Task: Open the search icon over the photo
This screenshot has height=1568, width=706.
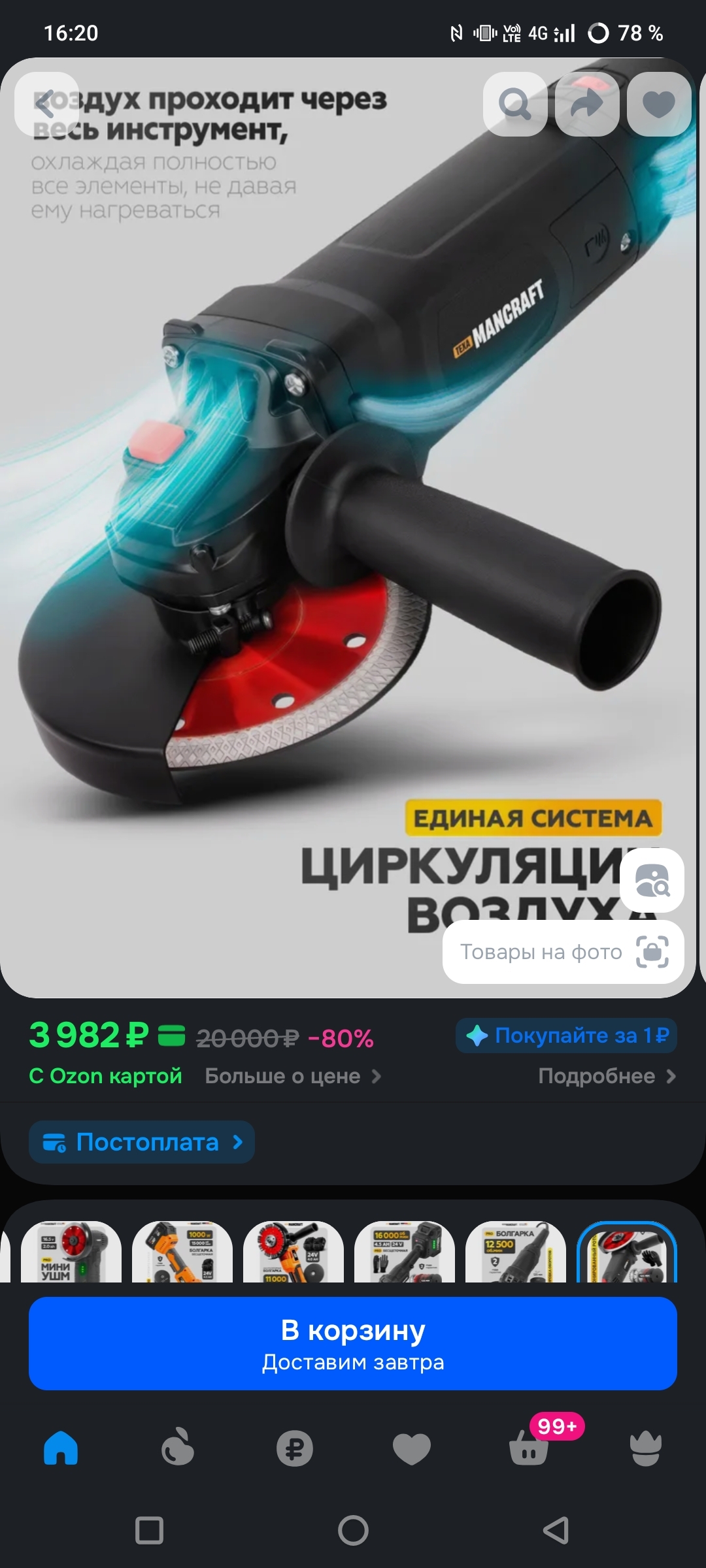Action: click(515, 104)
